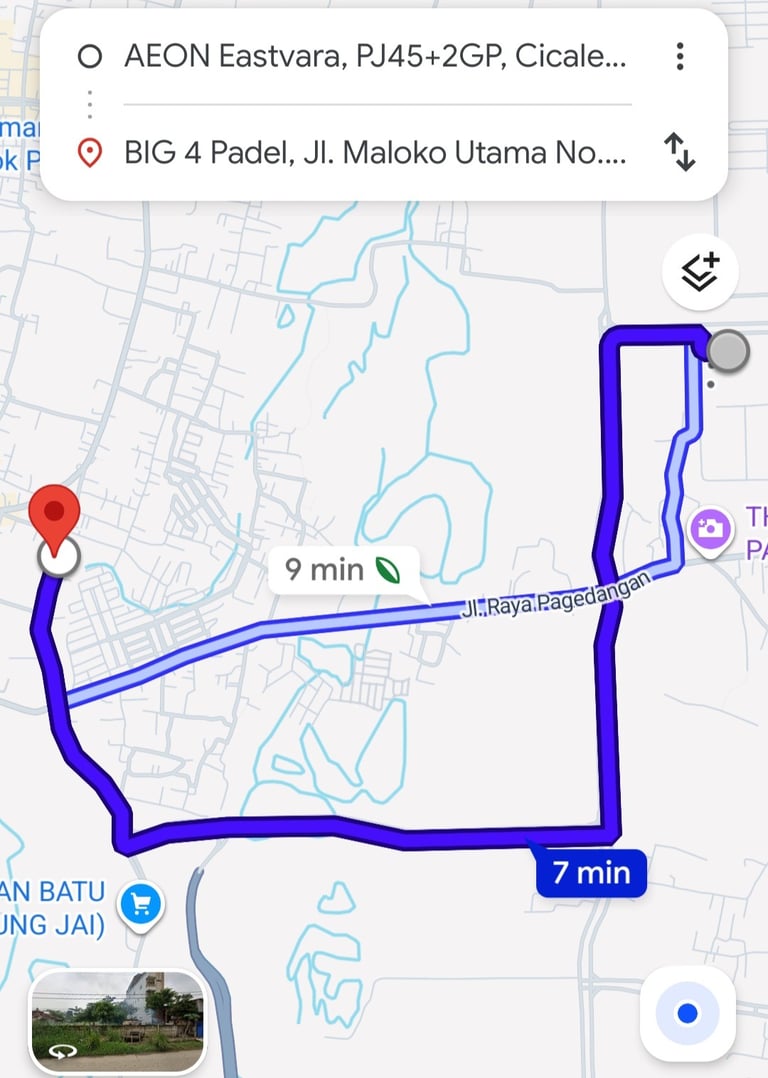768x1078 pixels.
Task: Tap the 7 min route time badge
Action: click(590, 872)
